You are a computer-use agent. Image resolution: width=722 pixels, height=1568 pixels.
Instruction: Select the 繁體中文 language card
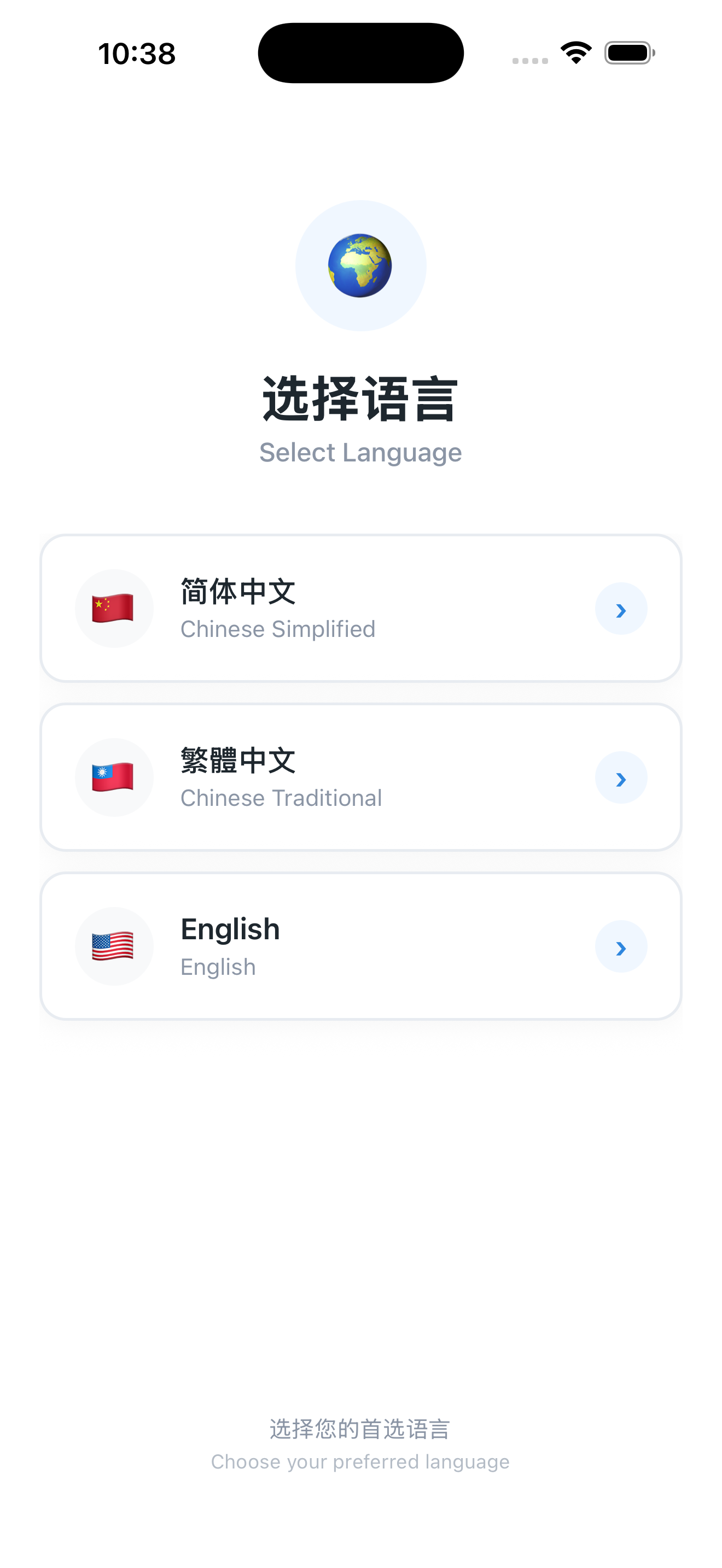tap(360, 777)
